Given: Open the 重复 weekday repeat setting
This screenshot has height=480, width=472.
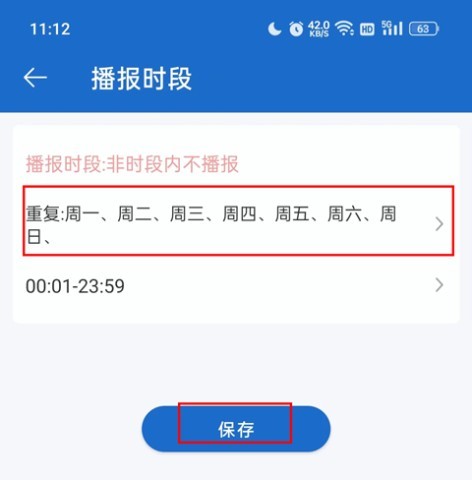Looking at the screenshot, I should [238, 221].
